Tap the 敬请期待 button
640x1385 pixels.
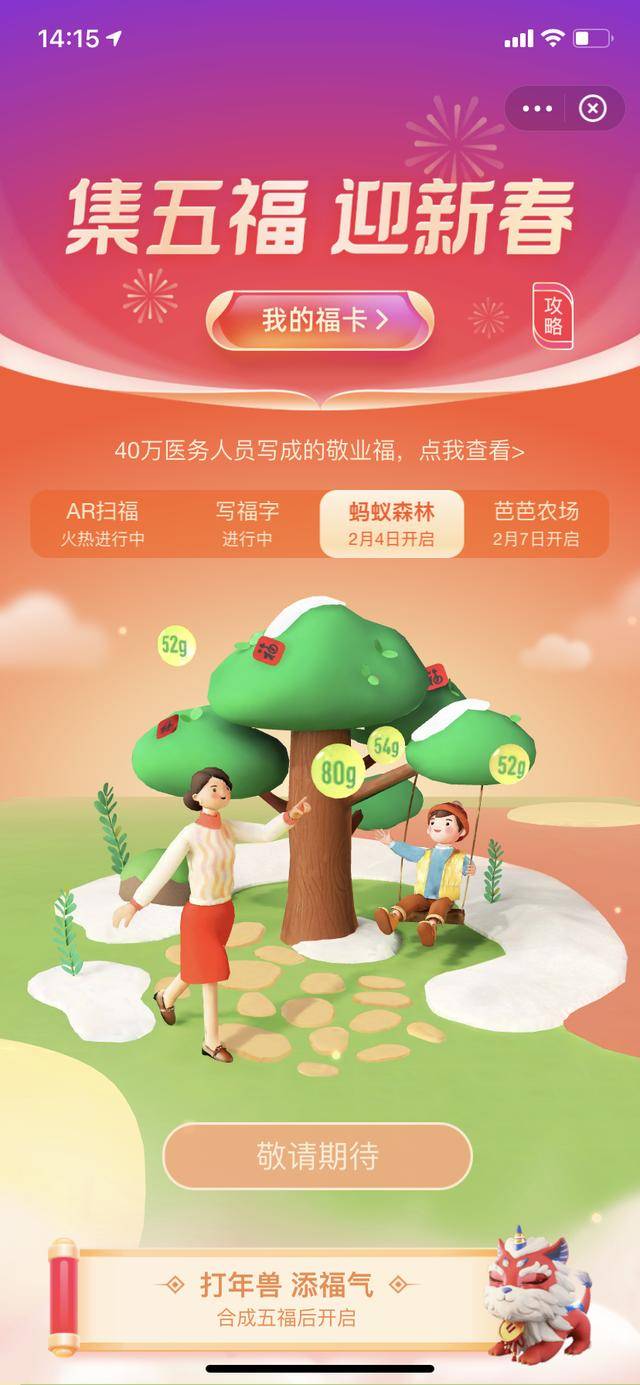[317, 1156]
